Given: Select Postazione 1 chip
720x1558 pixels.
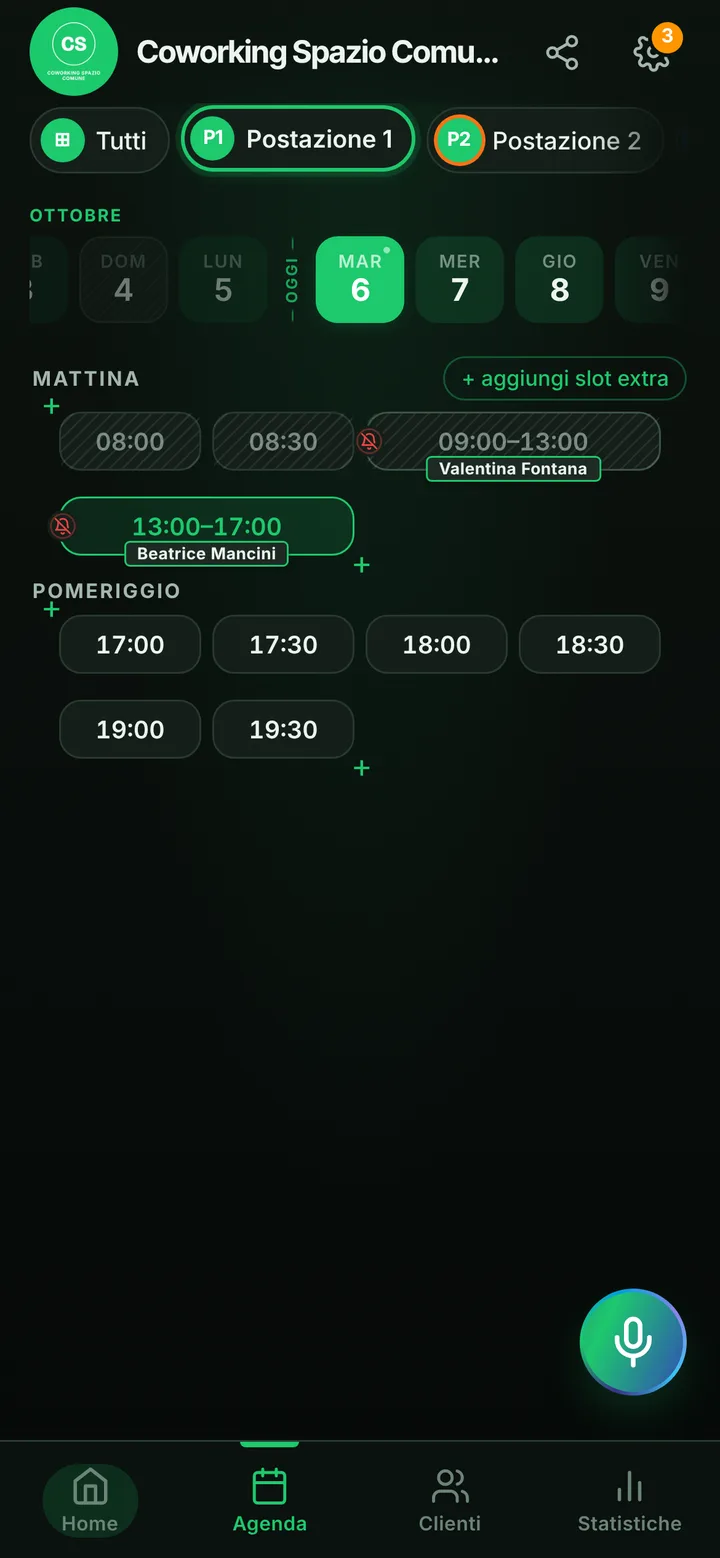Looking at the screenshot, I should click(x=297, y=139).
